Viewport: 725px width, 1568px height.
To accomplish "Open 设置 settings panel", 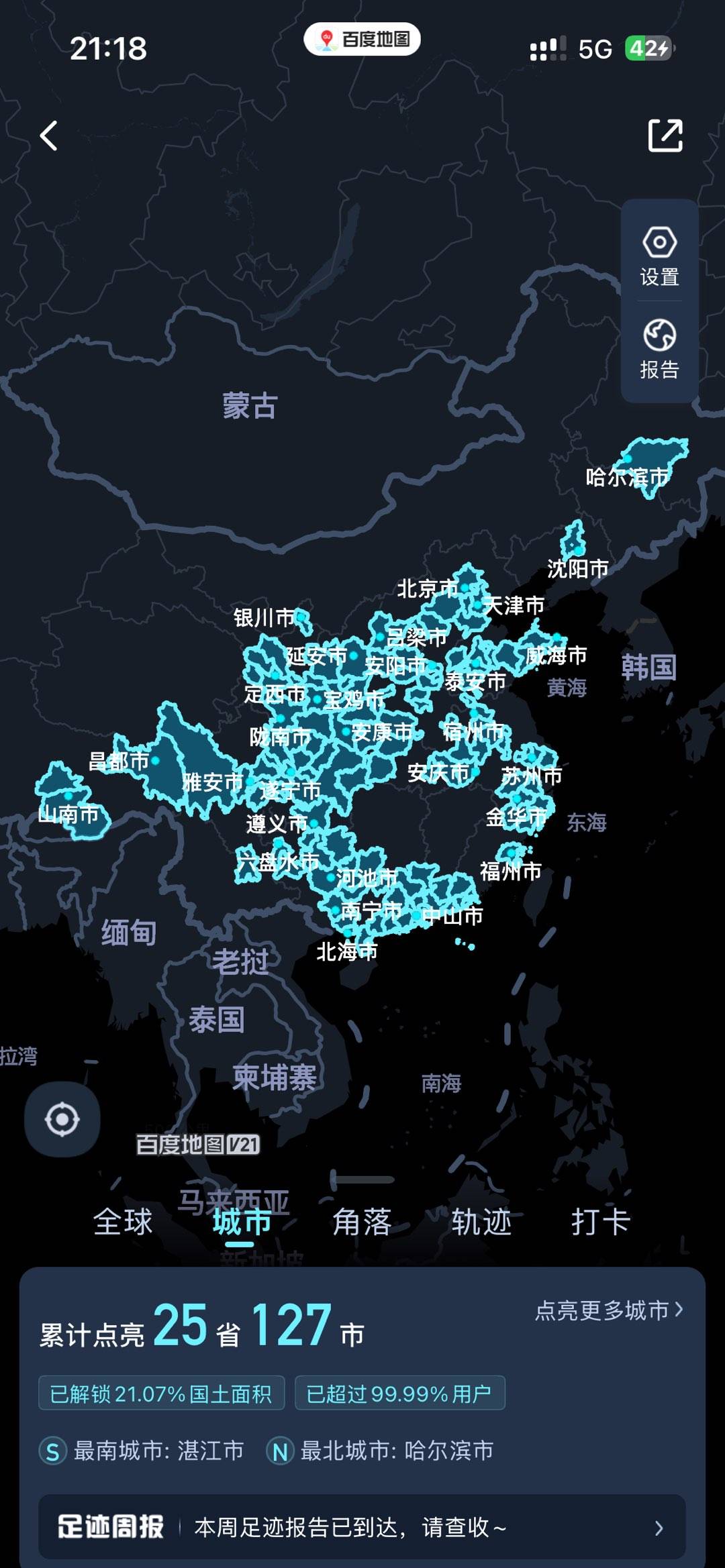I will (659, 256).
